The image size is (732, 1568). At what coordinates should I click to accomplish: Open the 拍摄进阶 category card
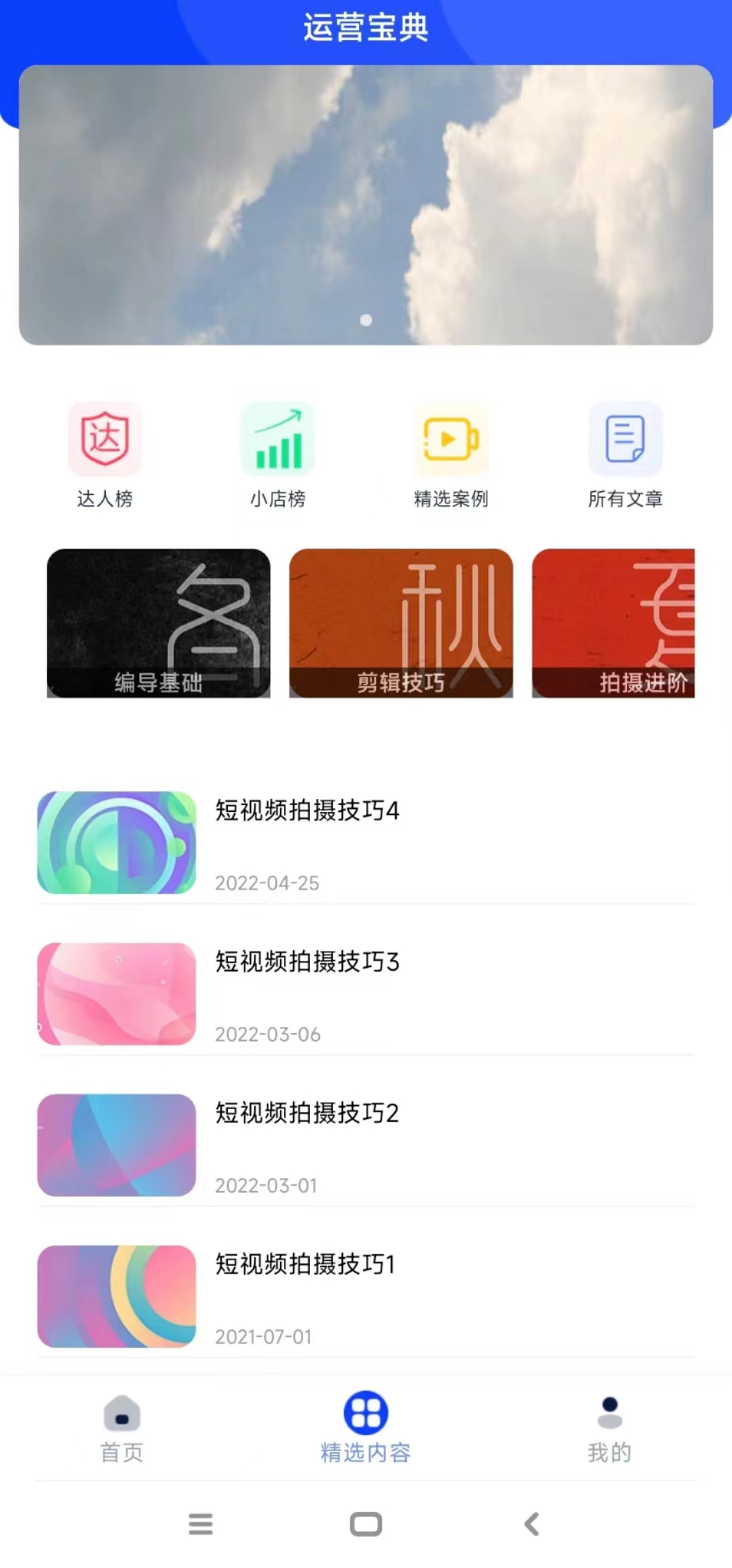(613, 623)
